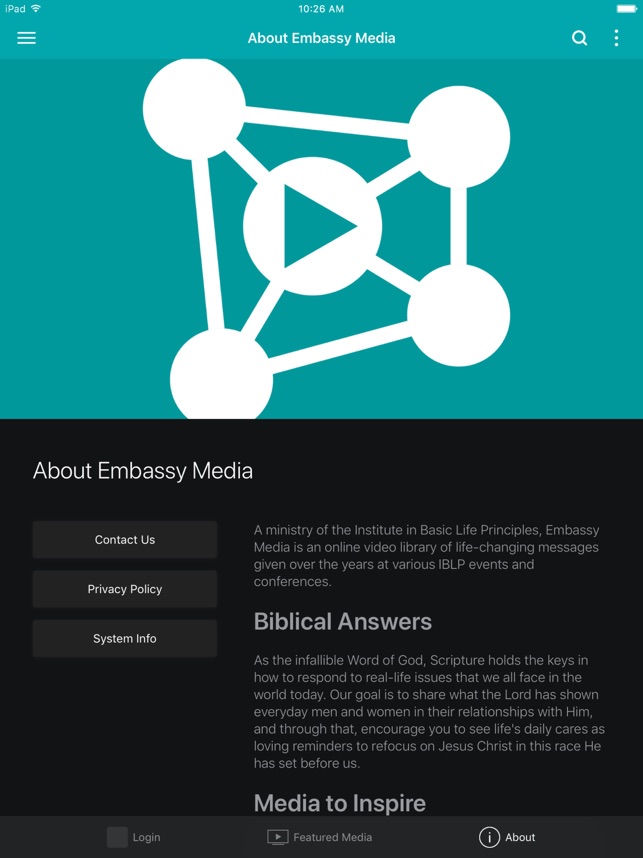Switch to the Featured Media tab

[x=320, y=837]
